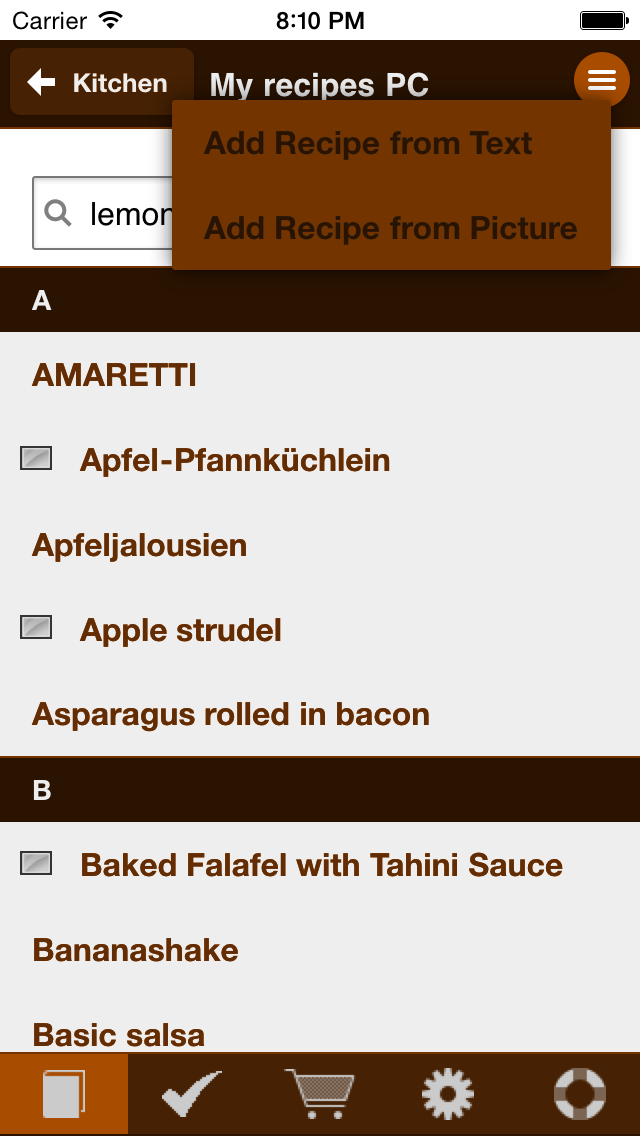Open the help lifebuoy tab
Screen dimensions: 640x1136
point(578,1094)
